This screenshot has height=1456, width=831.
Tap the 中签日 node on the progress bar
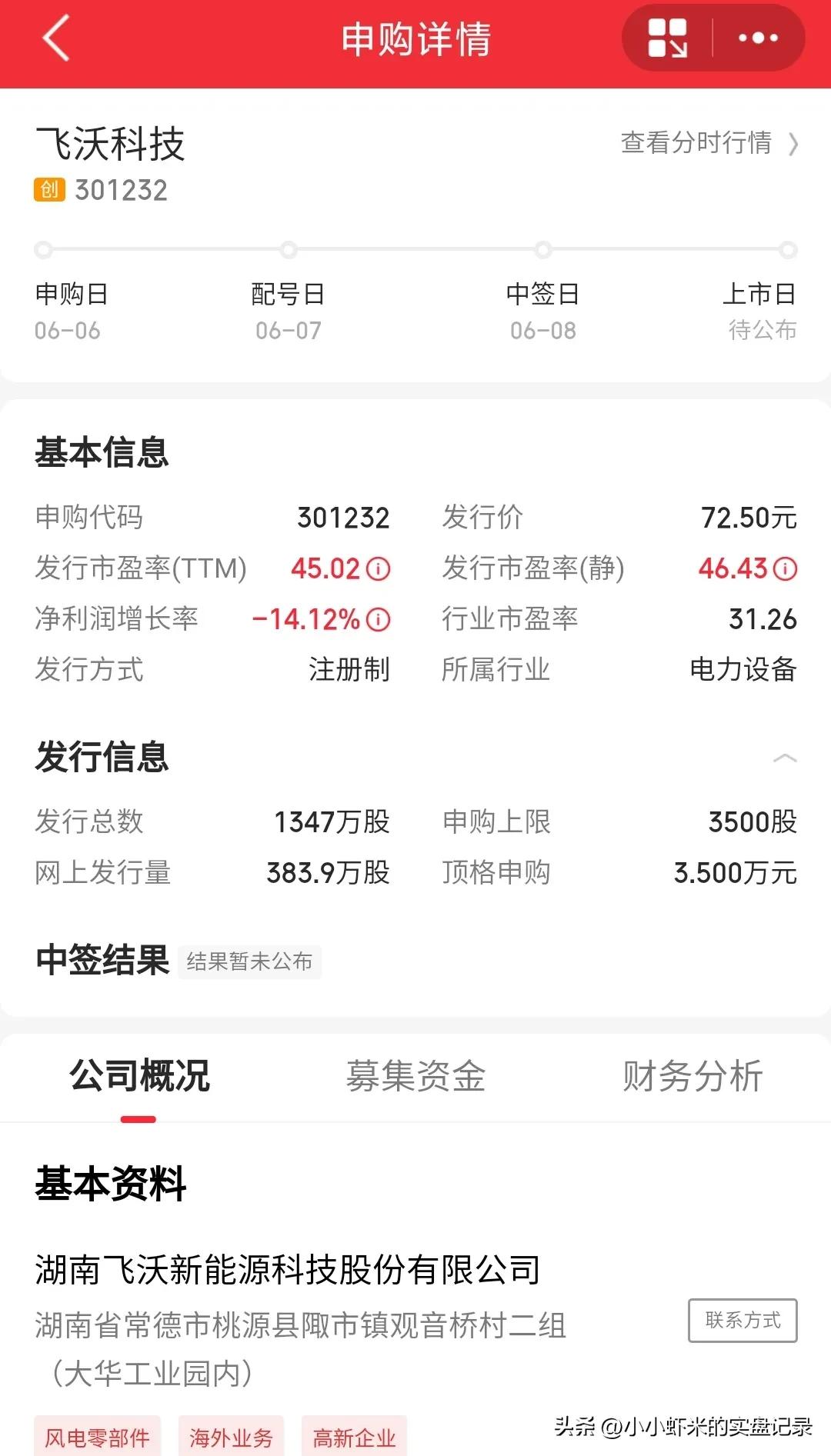click(543, 249)
